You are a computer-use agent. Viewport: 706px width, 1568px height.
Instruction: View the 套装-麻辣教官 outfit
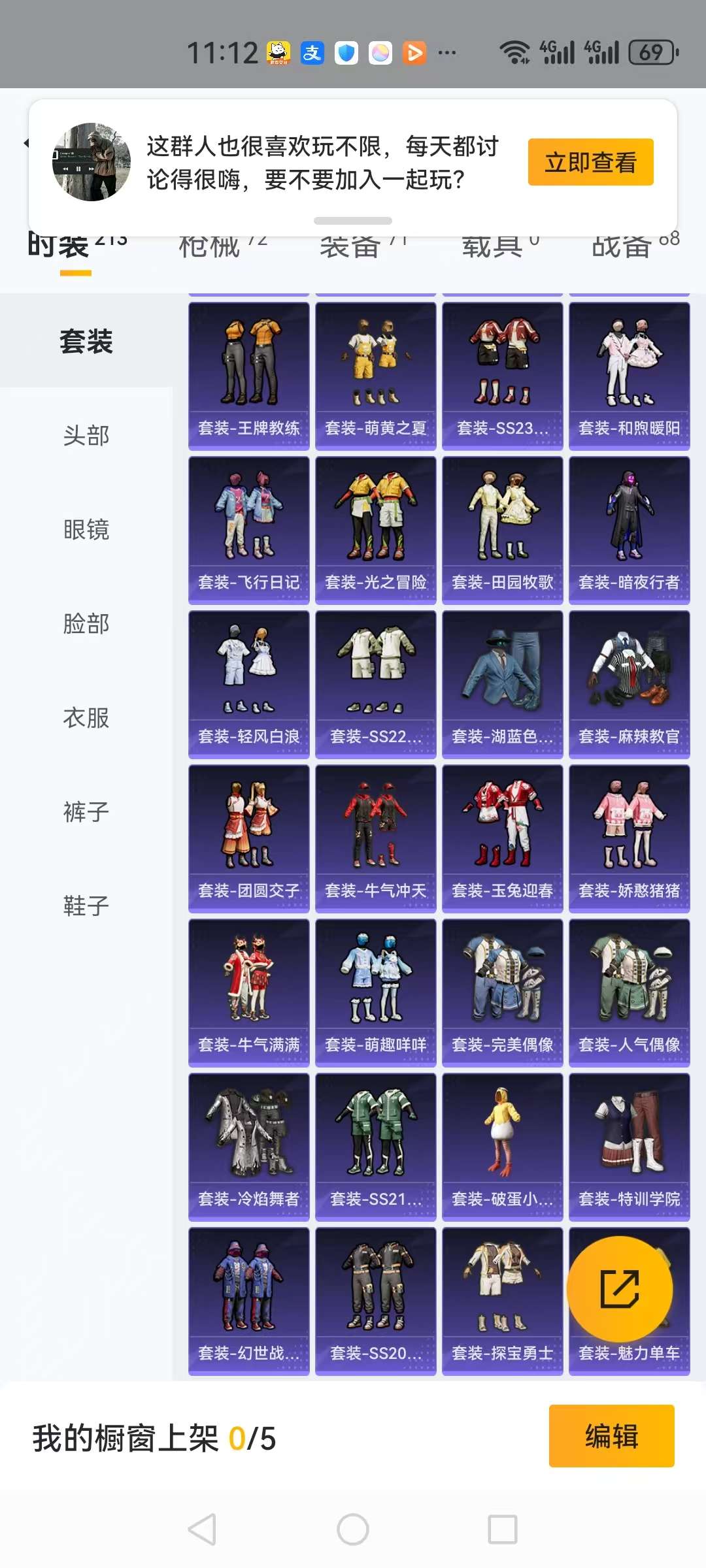(x=629, y=684)
